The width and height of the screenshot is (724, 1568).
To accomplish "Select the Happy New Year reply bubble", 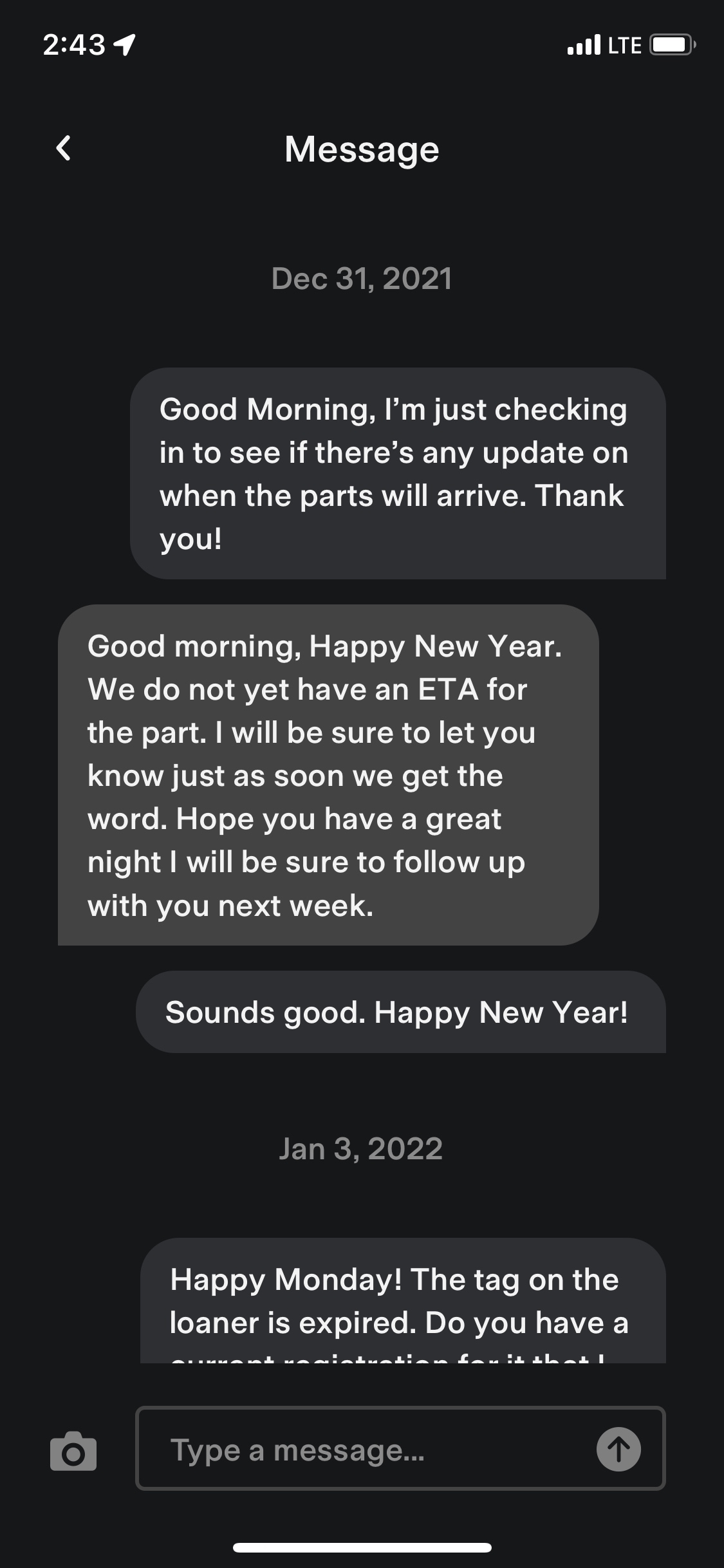I will (400, 1012).
